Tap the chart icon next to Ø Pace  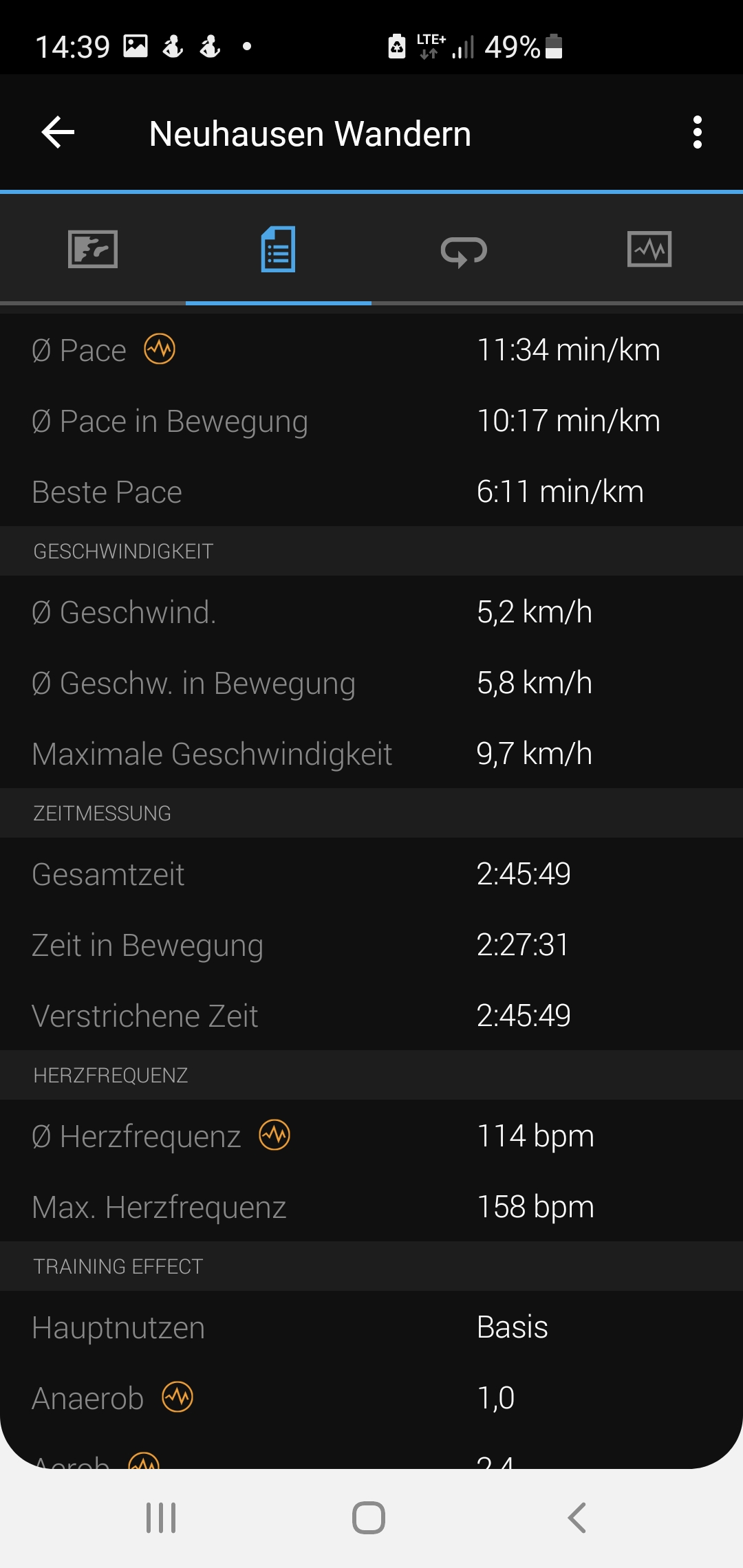point(160,349)
